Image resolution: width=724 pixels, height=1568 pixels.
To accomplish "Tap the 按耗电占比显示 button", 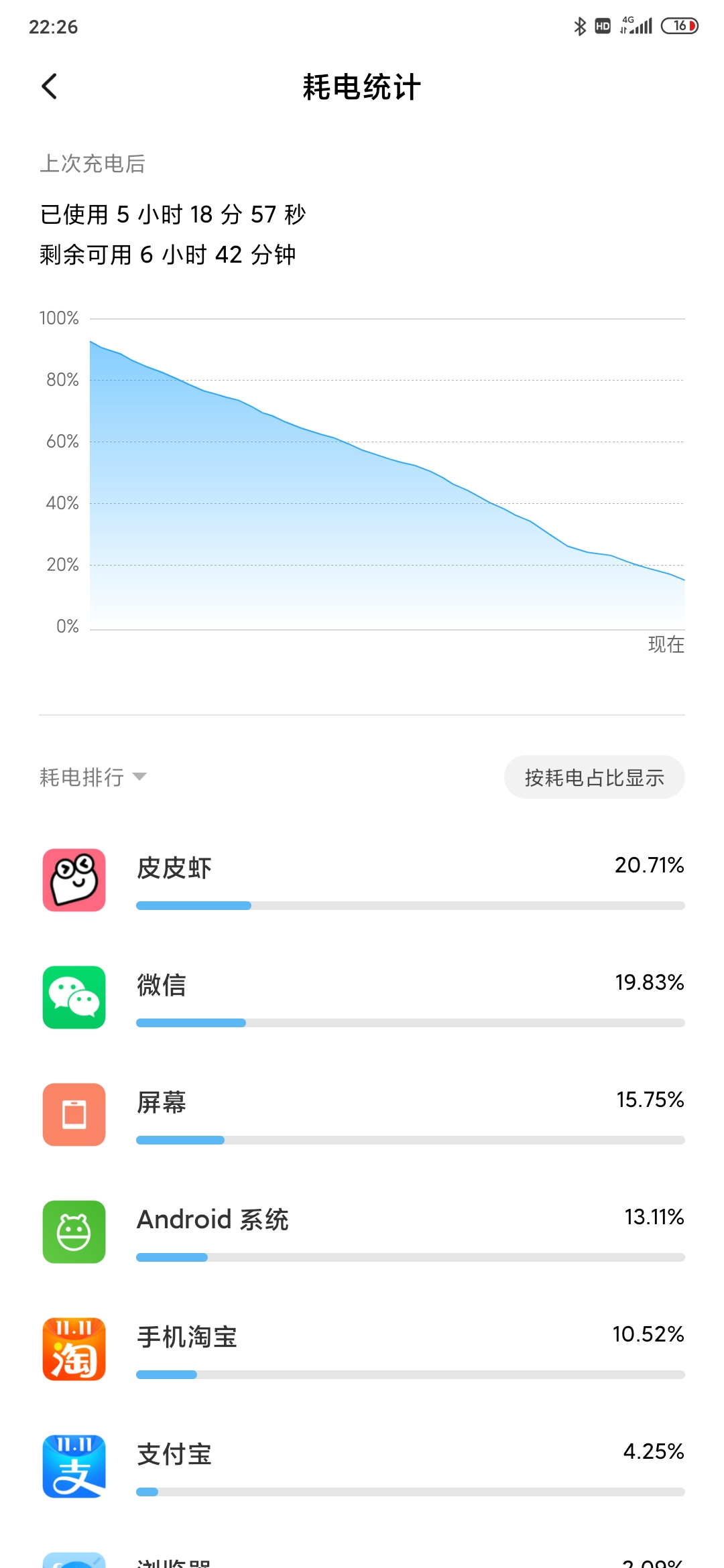I will click(594, 777).
